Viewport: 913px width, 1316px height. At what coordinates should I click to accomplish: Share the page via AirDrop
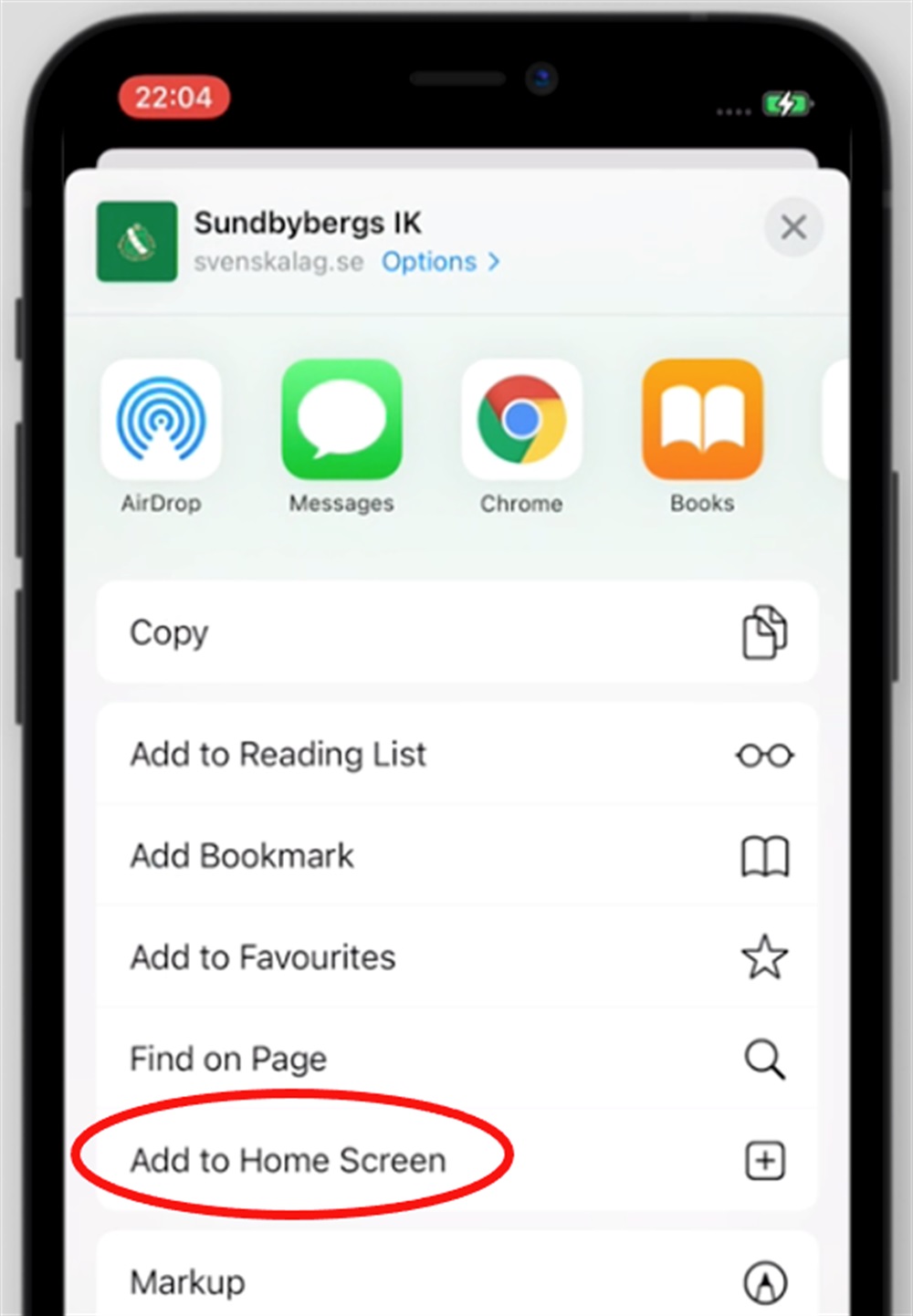point(161,421)
